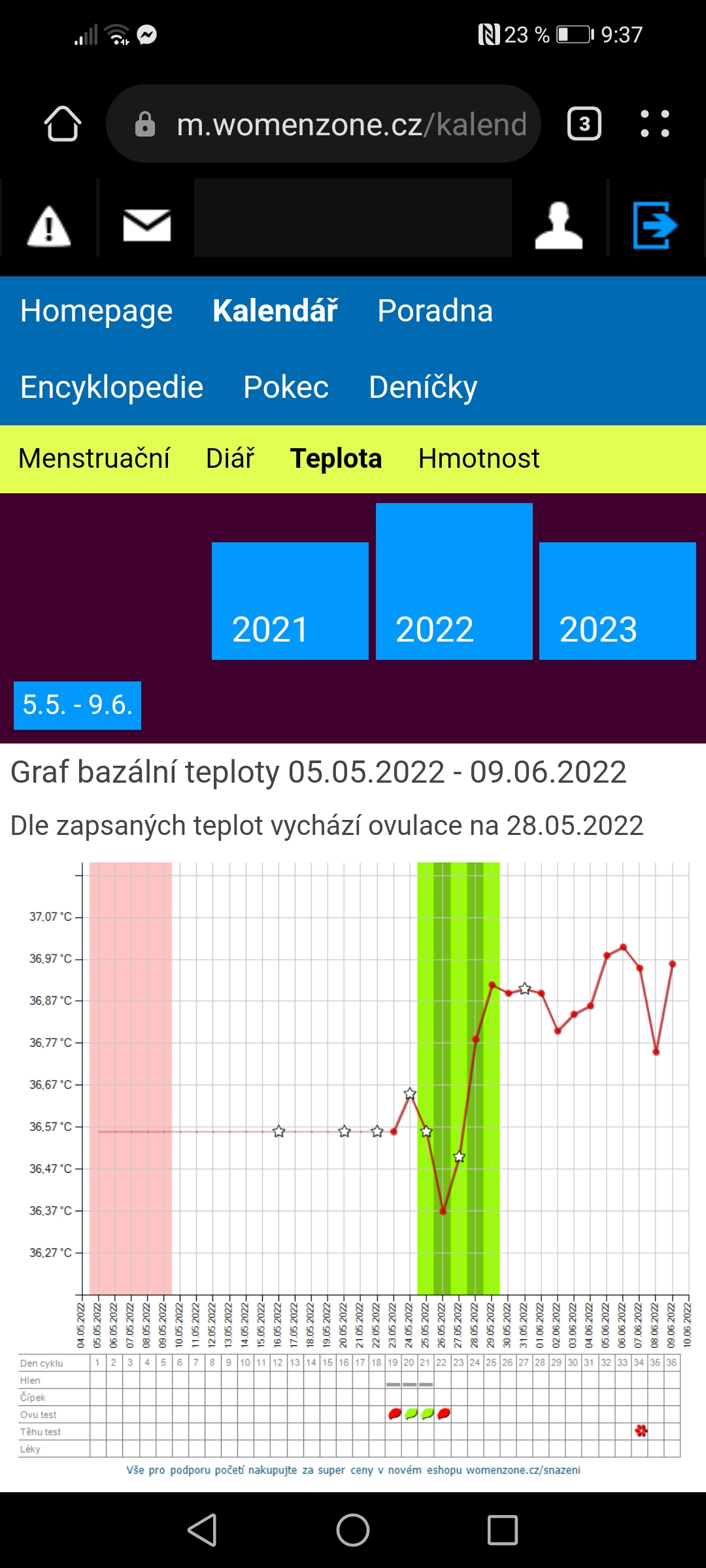This screenshot has height=1568, width=706.
Task: Open the Deníčky section
Action: coord(423,387)
